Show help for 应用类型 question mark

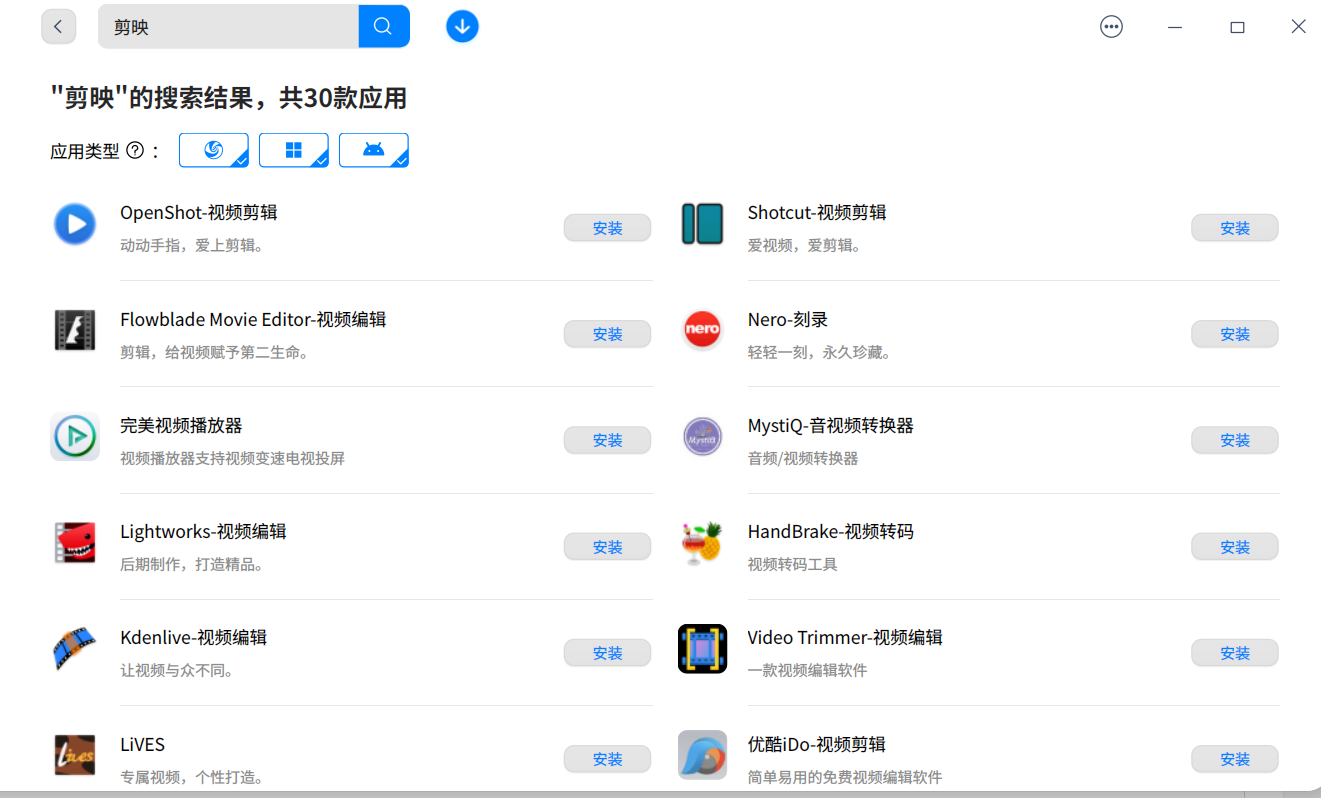coord(135,151)
